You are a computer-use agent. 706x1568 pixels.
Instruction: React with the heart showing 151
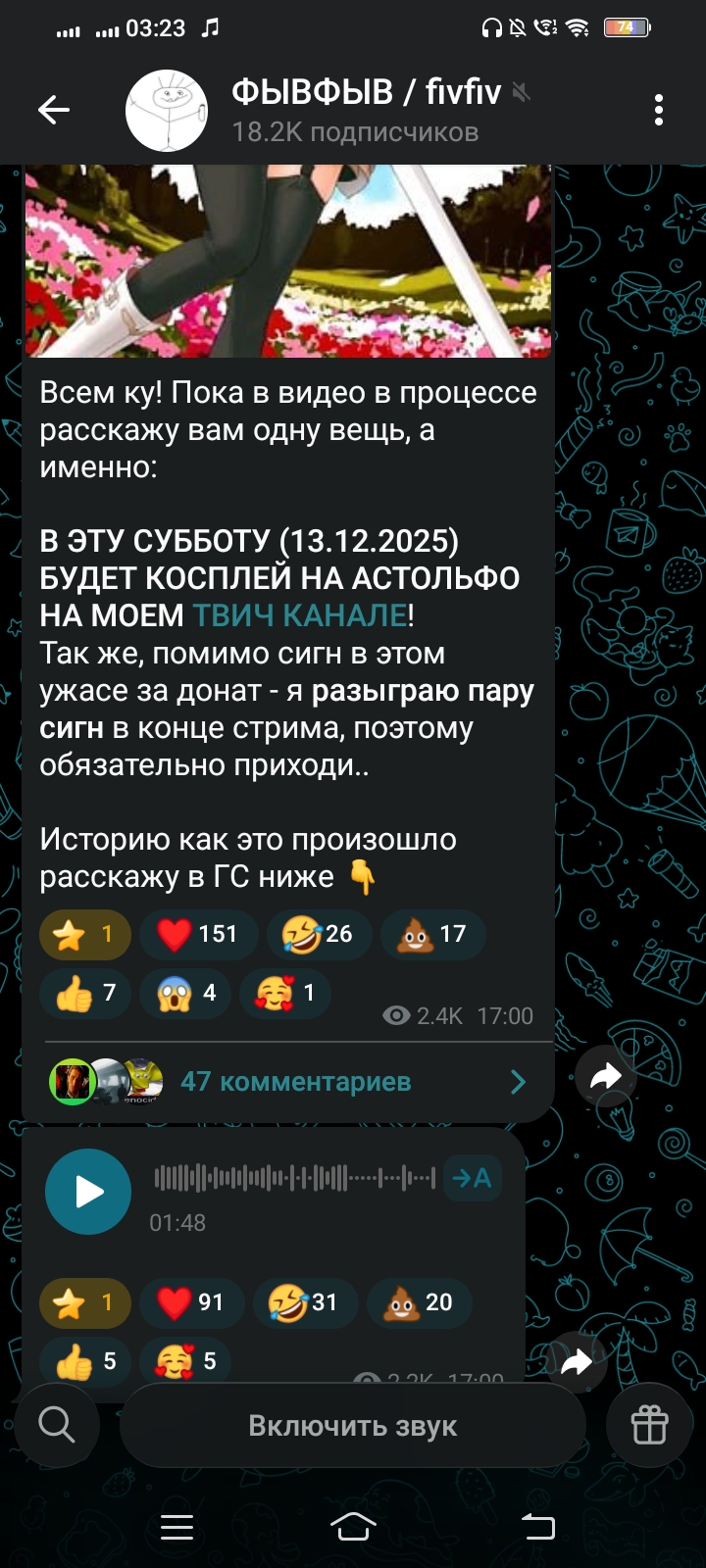(x=199, y=934)
